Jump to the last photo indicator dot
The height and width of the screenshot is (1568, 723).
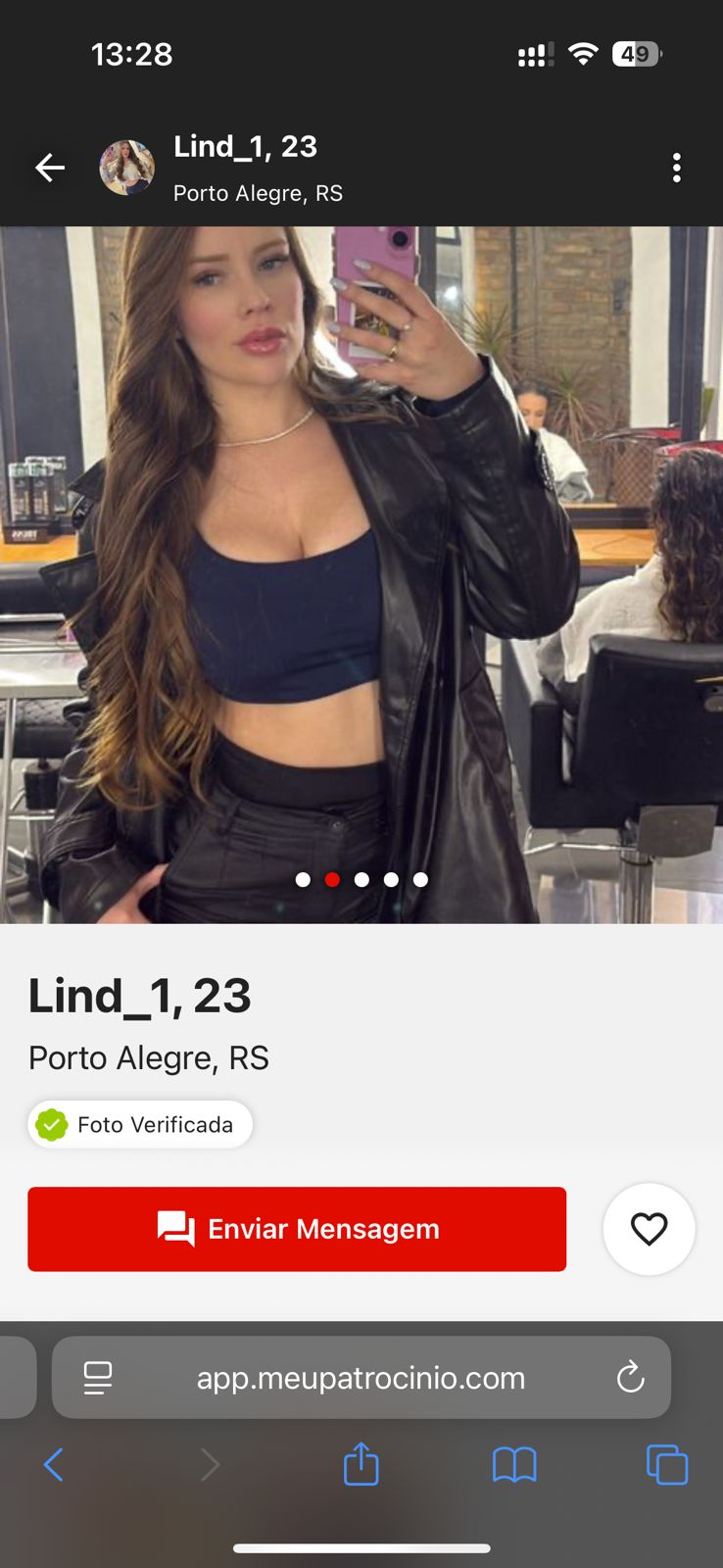point(420,879)
